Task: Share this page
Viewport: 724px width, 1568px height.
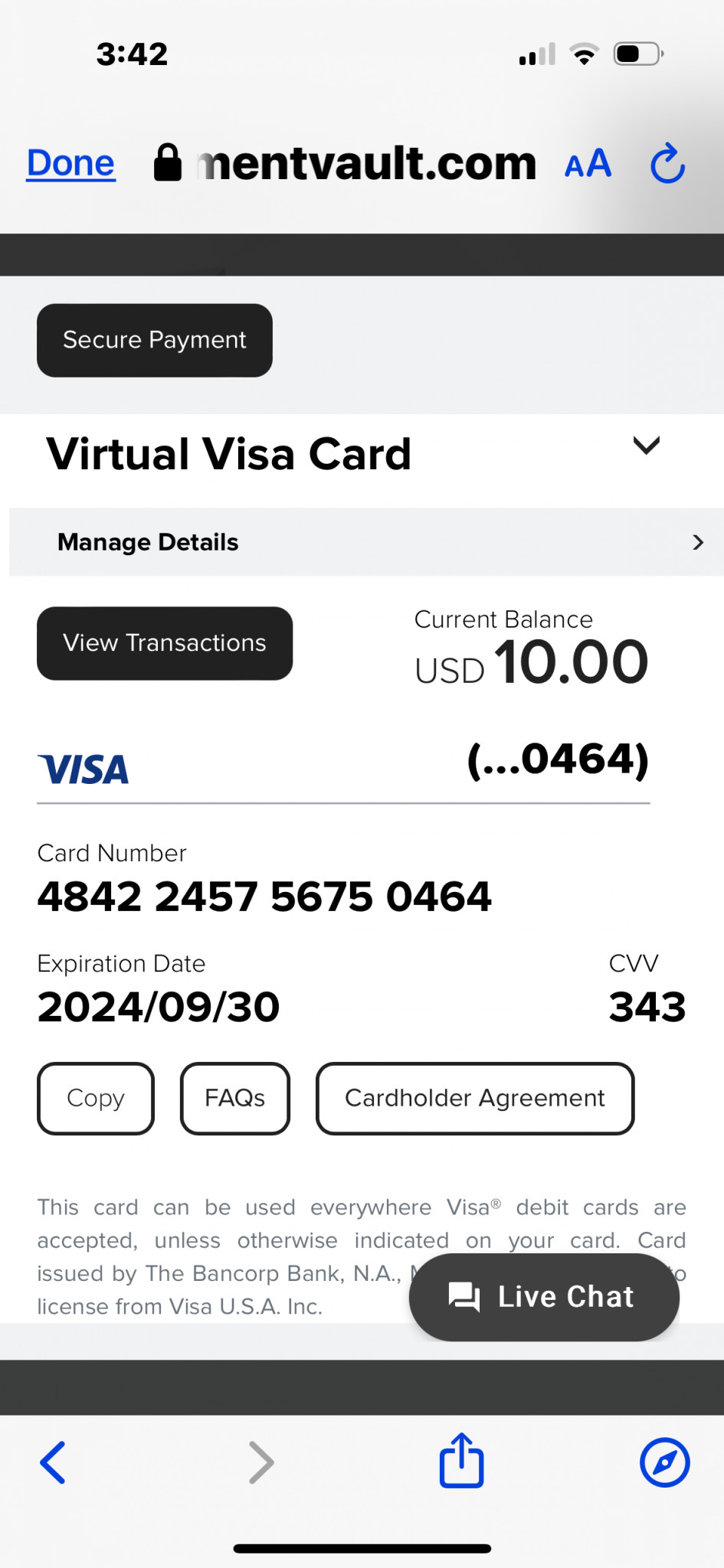Action: click(x=461, y=1460)
